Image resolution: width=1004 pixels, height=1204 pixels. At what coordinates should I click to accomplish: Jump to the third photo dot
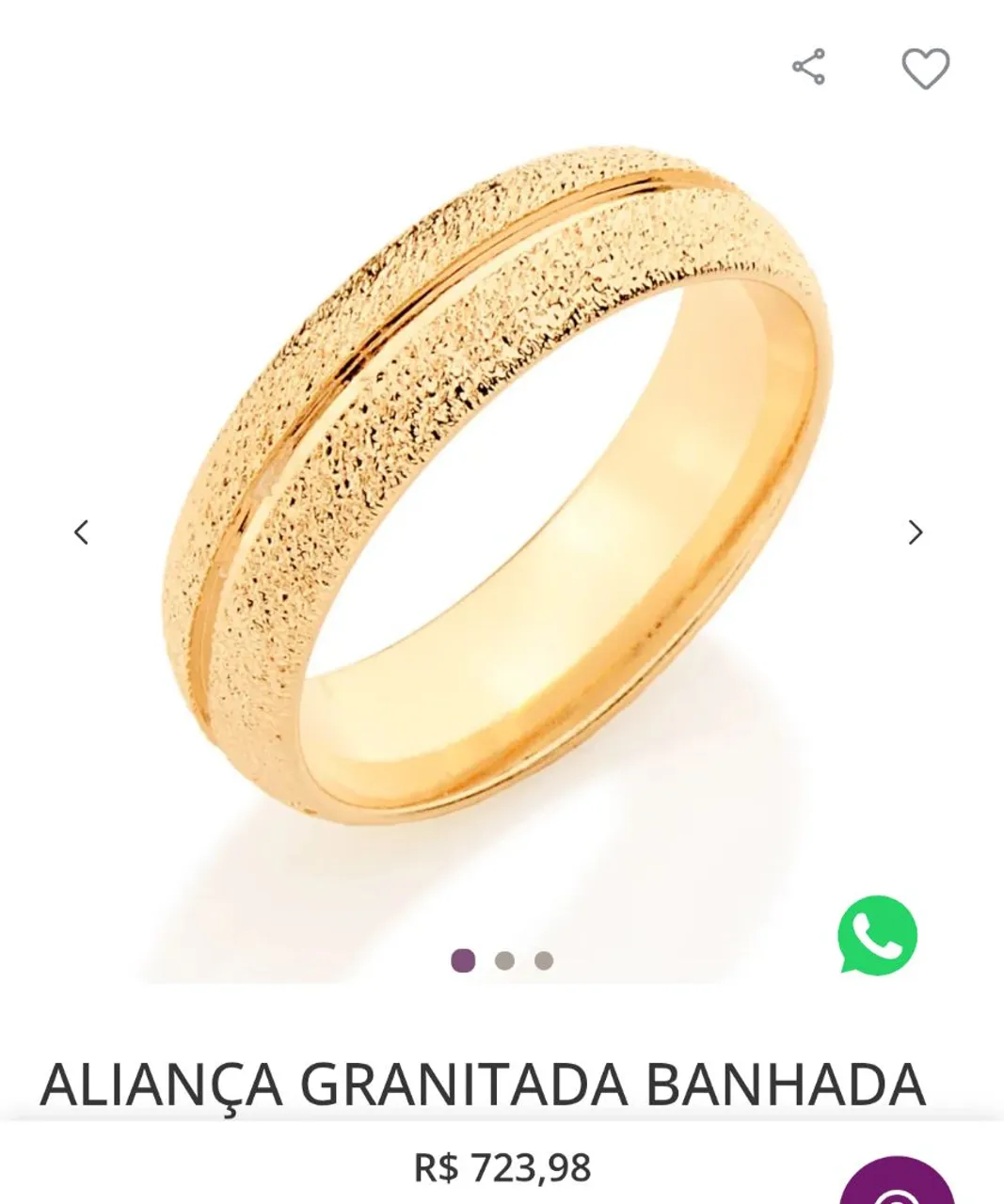coord(544,960)
